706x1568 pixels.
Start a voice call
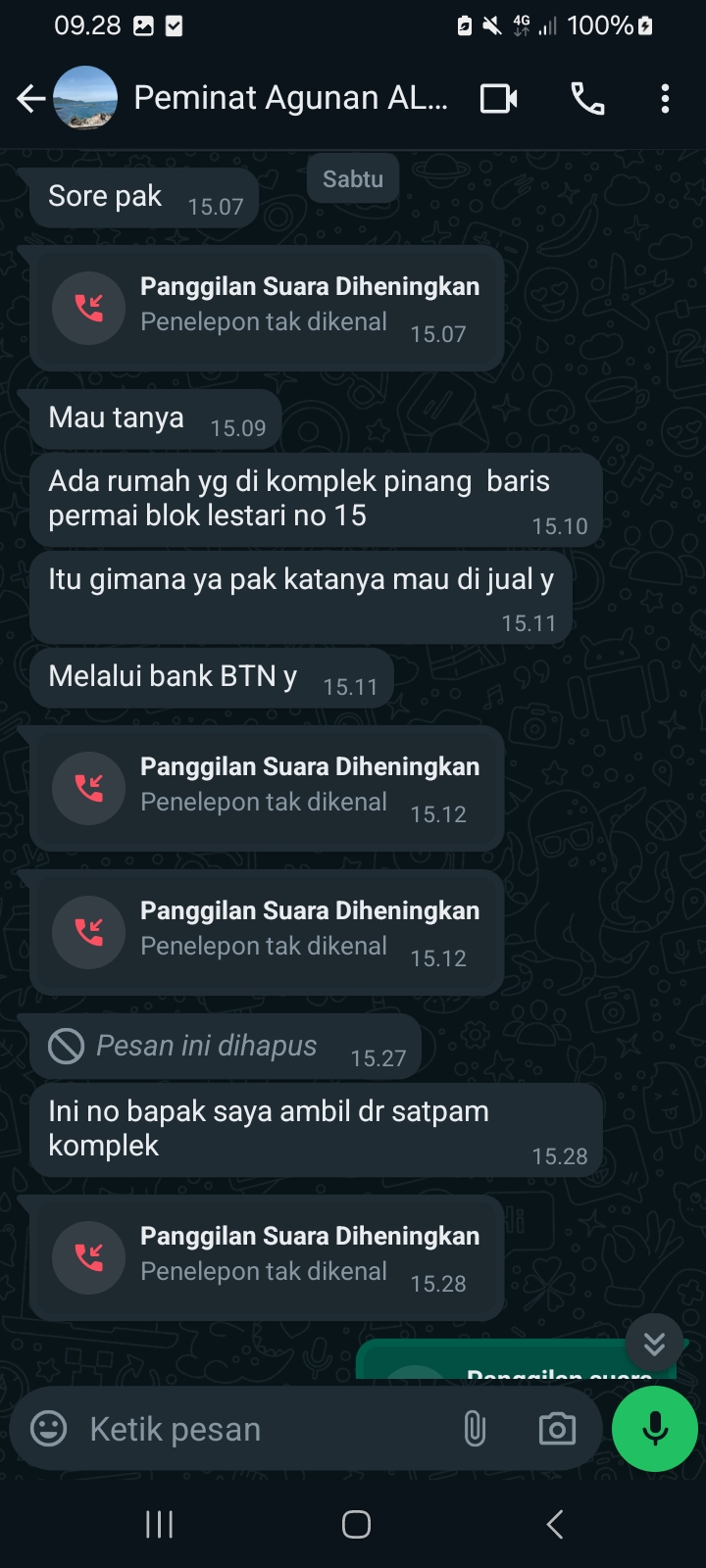tap(587, 98)
